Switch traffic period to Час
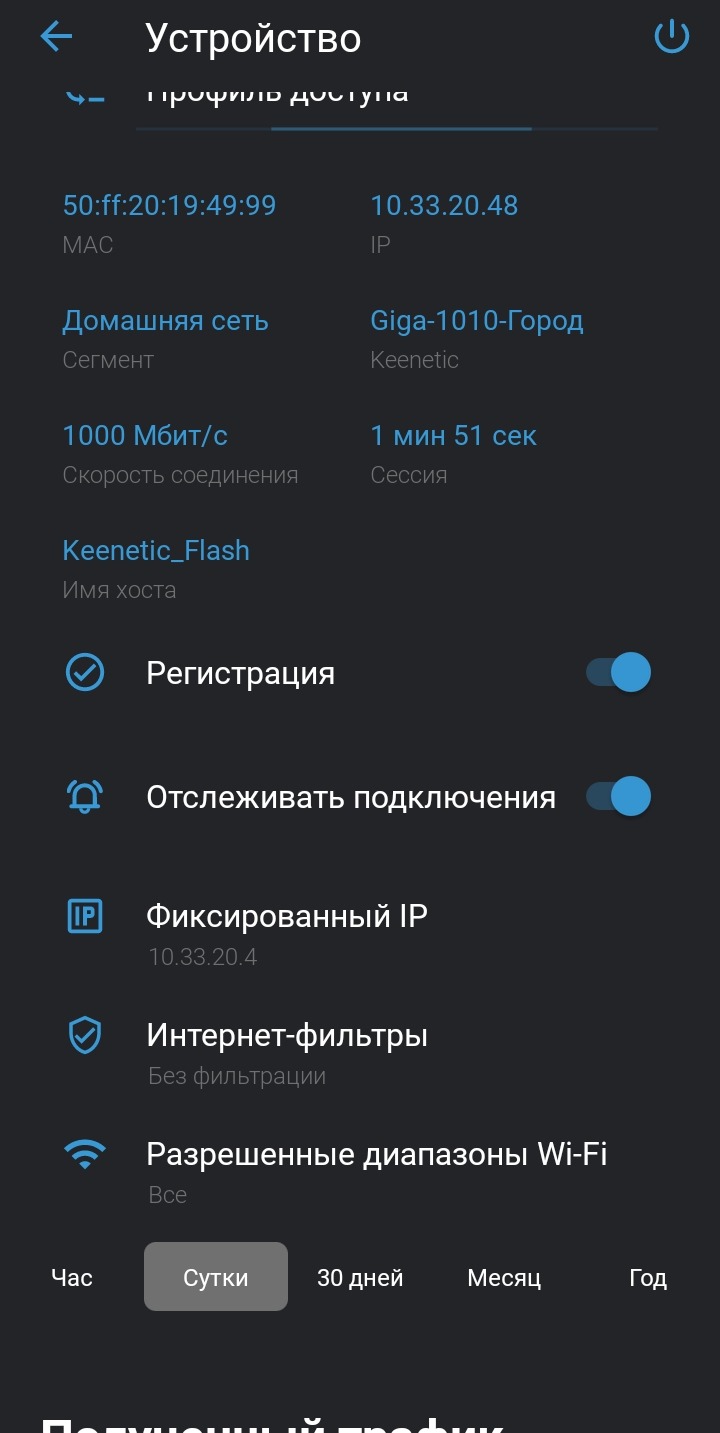The height and width of the screenshot is (1433, 720). [x=72, y=1277]
